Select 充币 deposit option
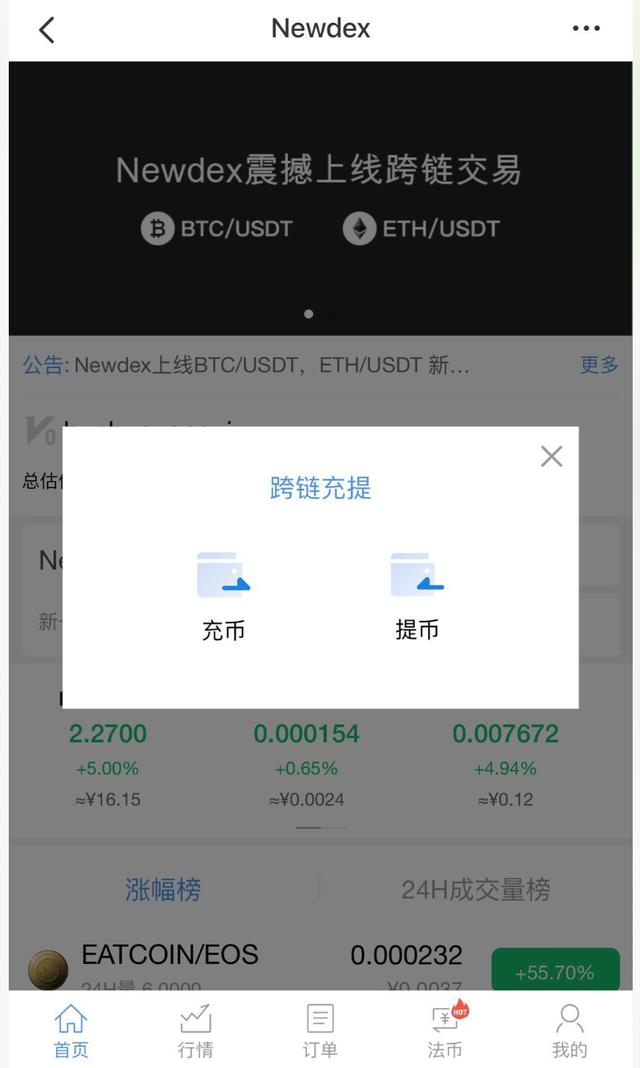640x1068 pixels. (223, 595)
